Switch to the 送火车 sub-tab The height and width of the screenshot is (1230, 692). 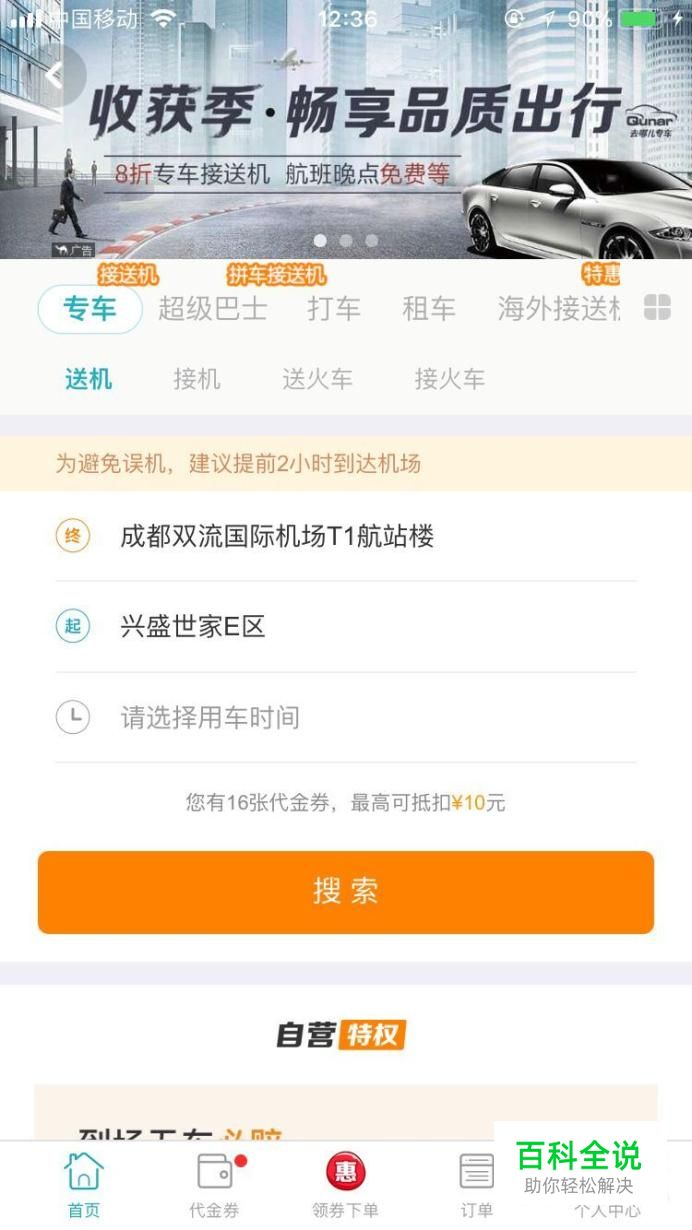317,379
